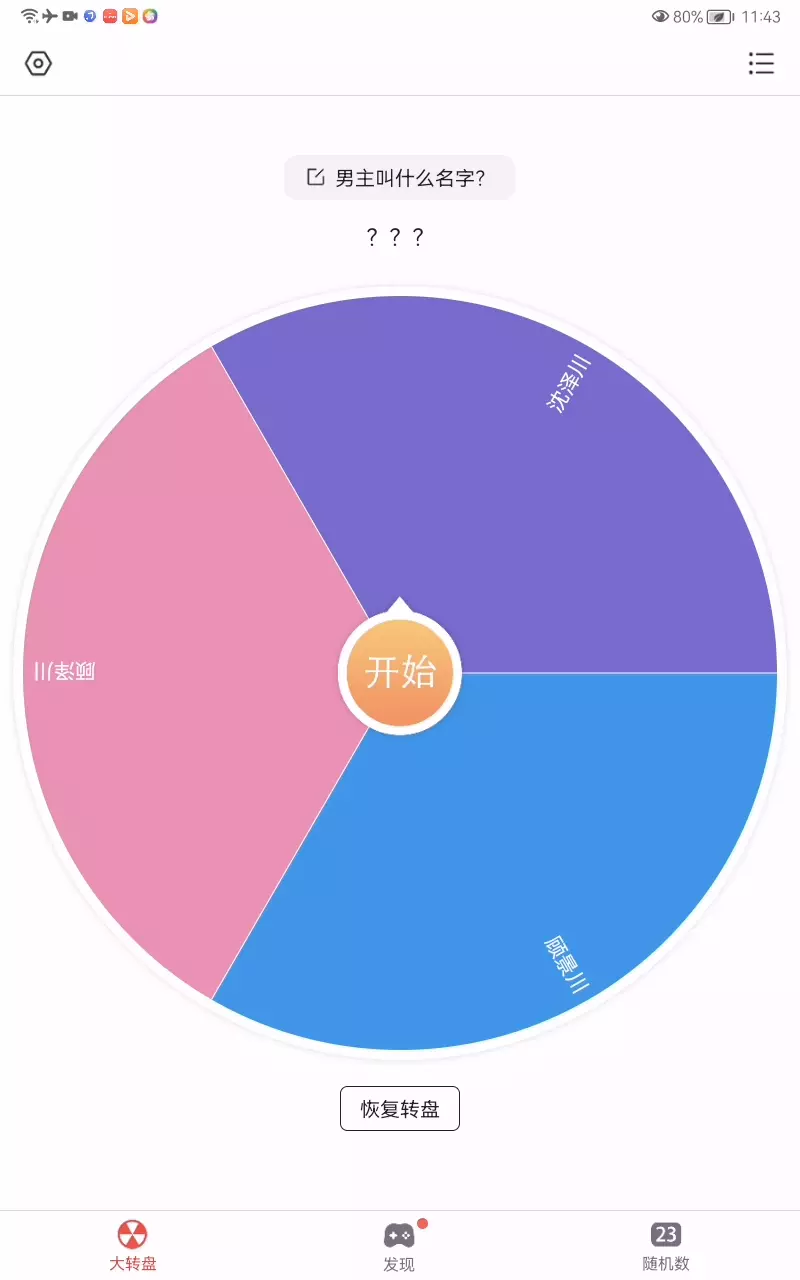
Task: Switch to the 大转盘 tab
Action: [x=133, y=1246]
